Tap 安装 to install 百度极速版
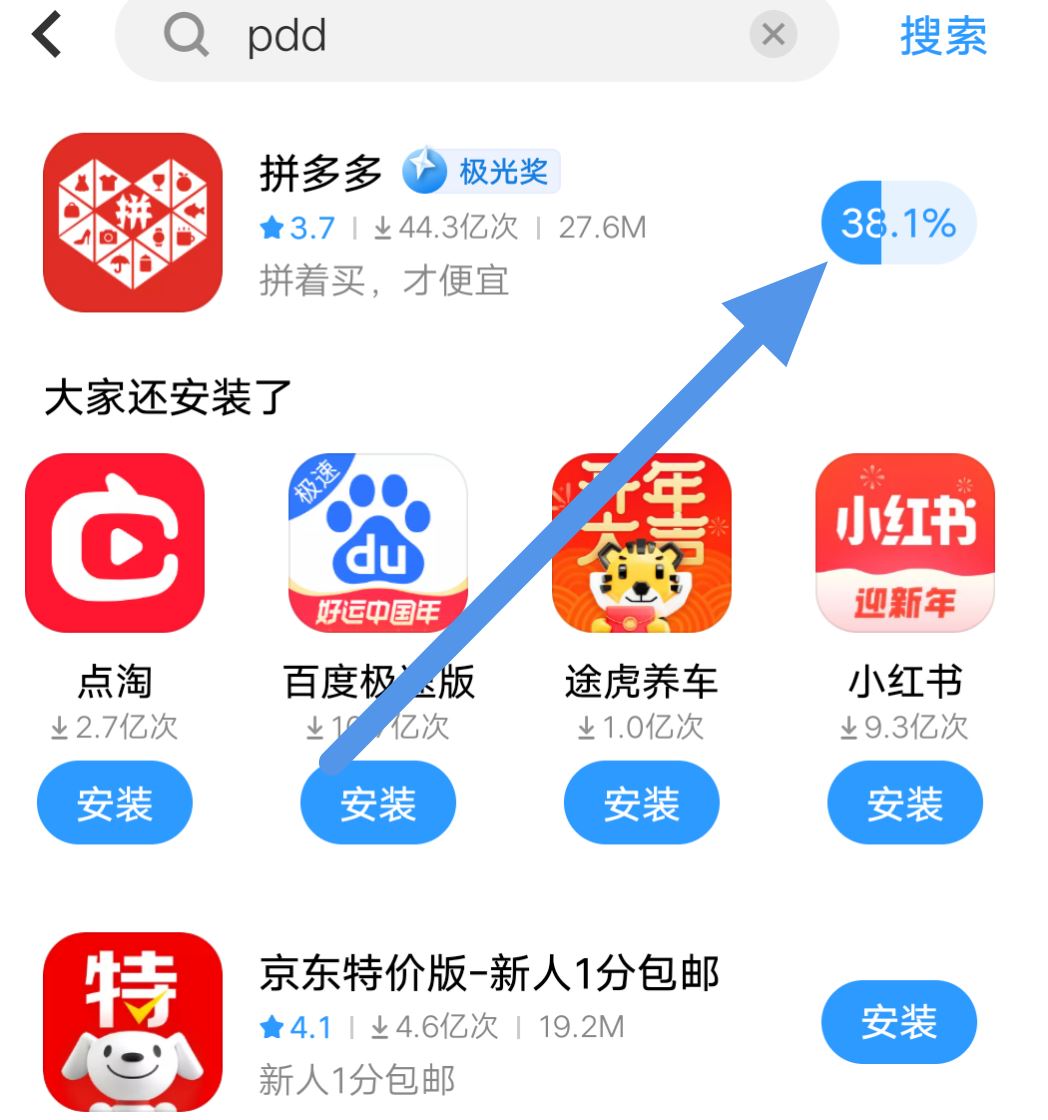This screenshot has width=1048, height=1120. [x=378, y=801]
